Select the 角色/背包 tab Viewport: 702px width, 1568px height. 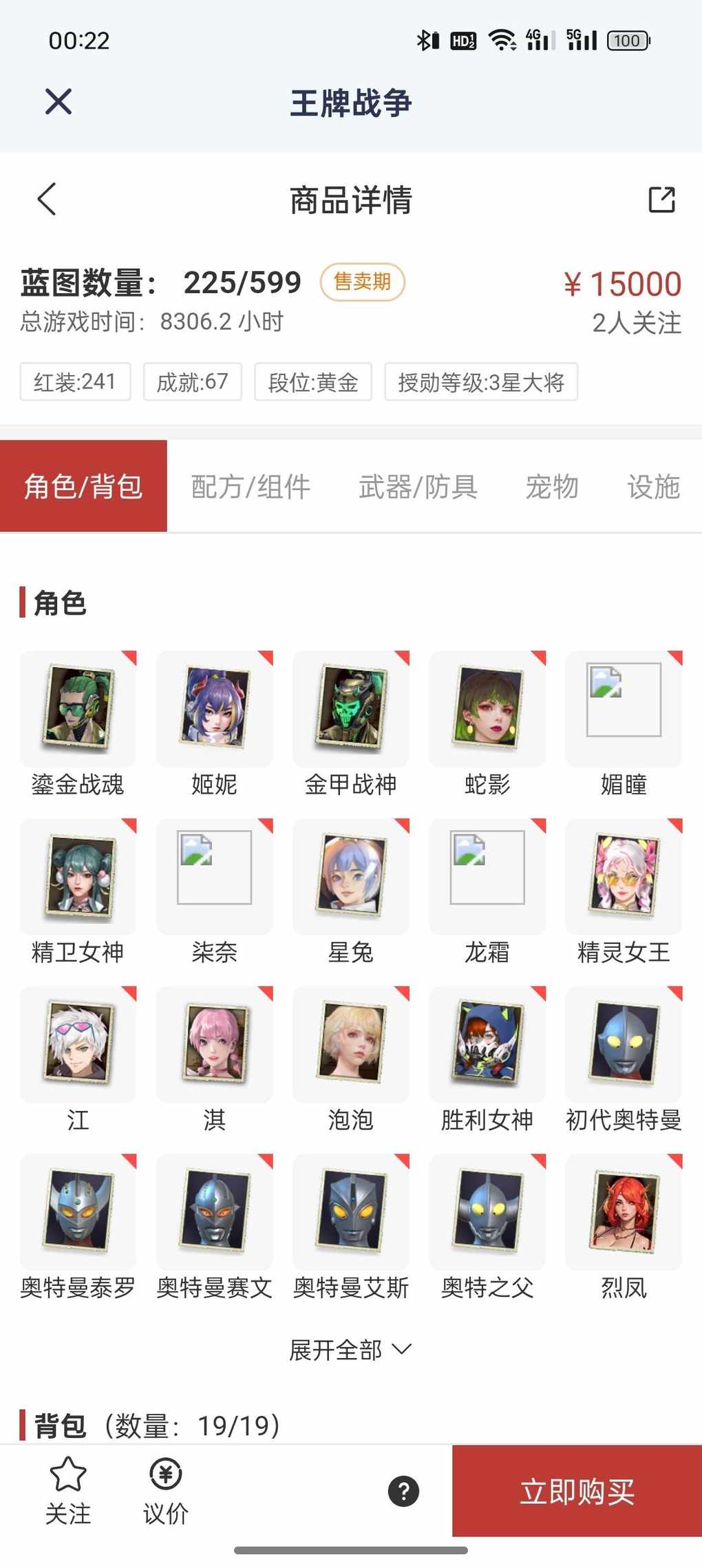tap(83, 487)
